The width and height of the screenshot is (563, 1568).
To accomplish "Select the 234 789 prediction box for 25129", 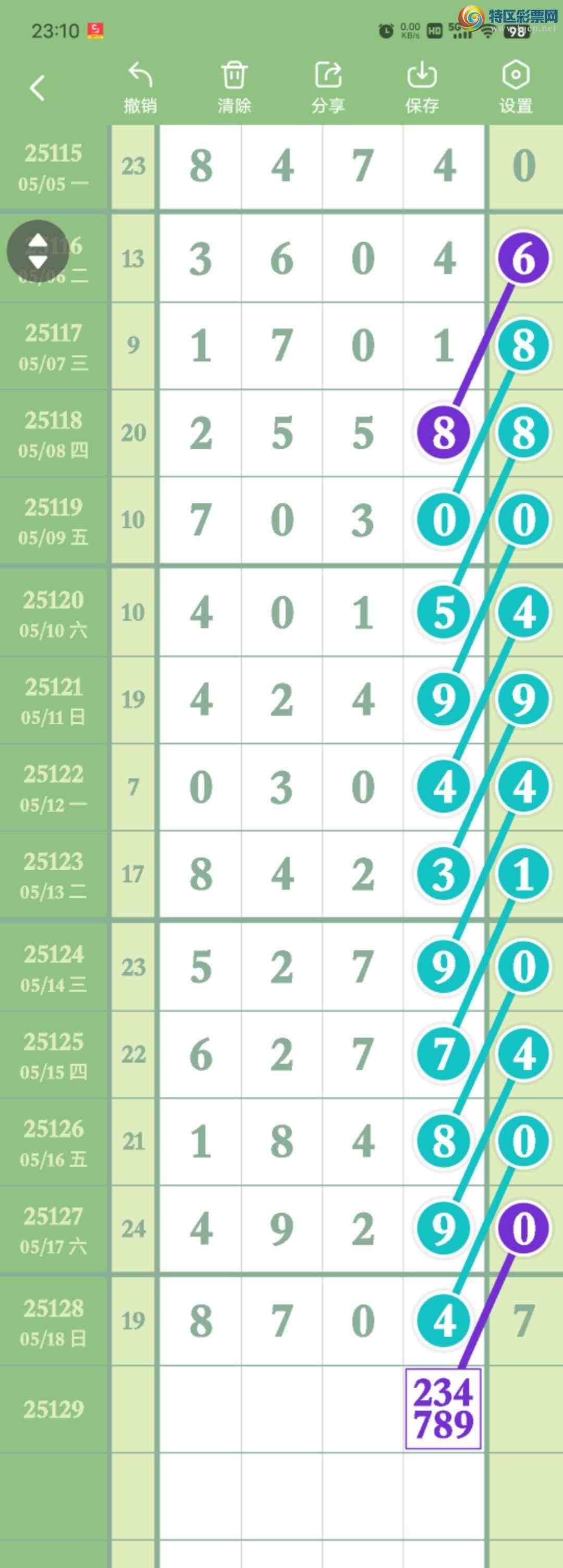I will point(444,1408).
